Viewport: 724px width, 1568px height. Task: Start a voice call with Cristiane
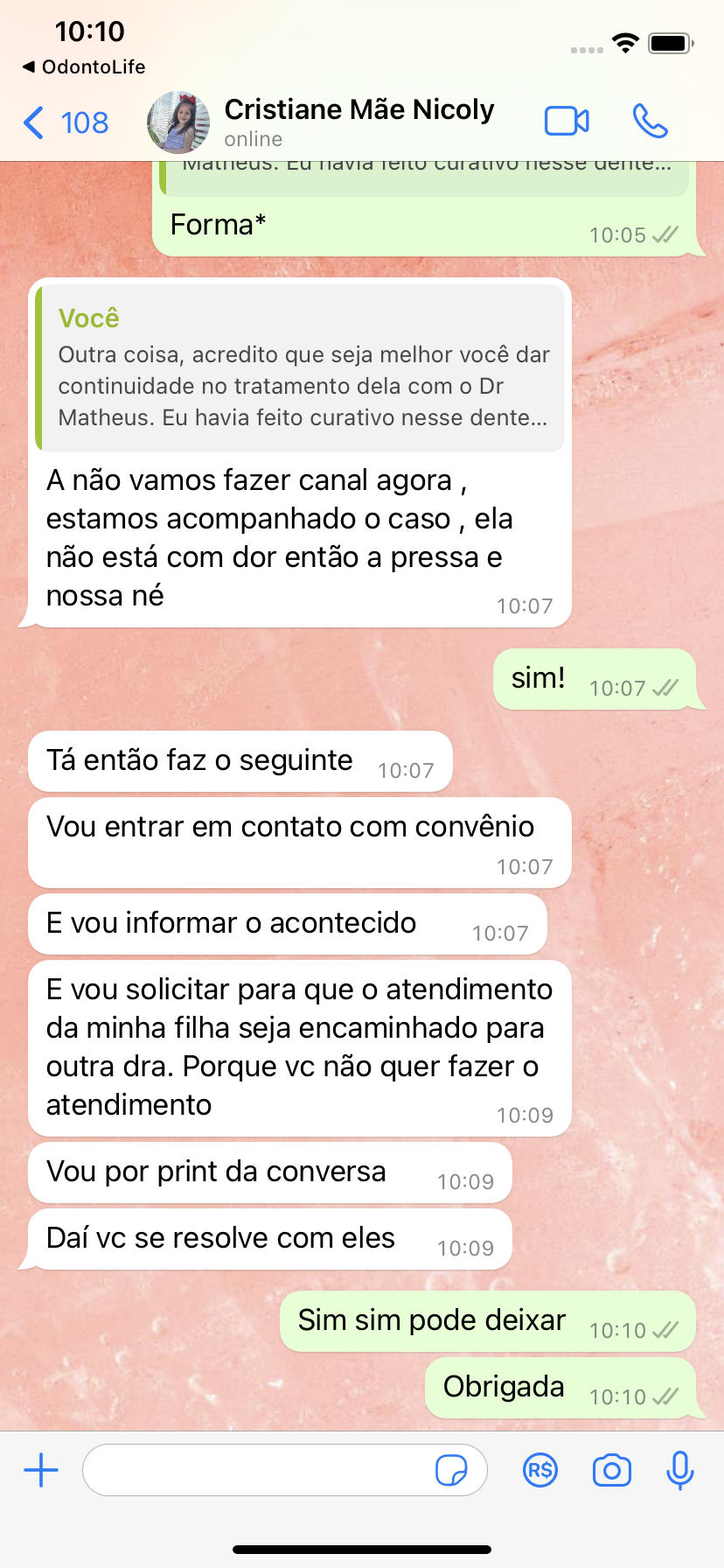[x=650, y=122]
